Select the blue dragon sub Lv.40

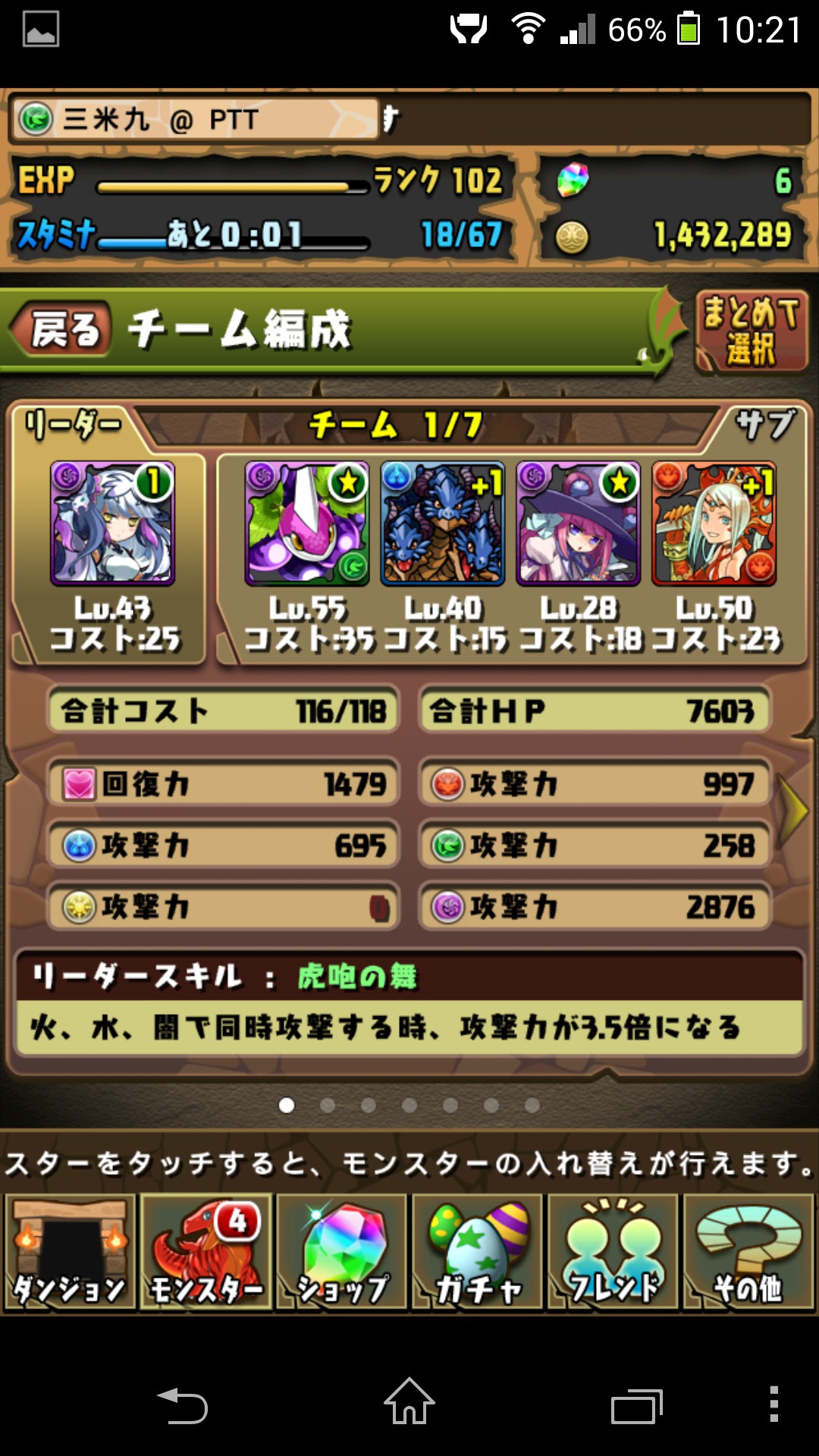(443, 523)
